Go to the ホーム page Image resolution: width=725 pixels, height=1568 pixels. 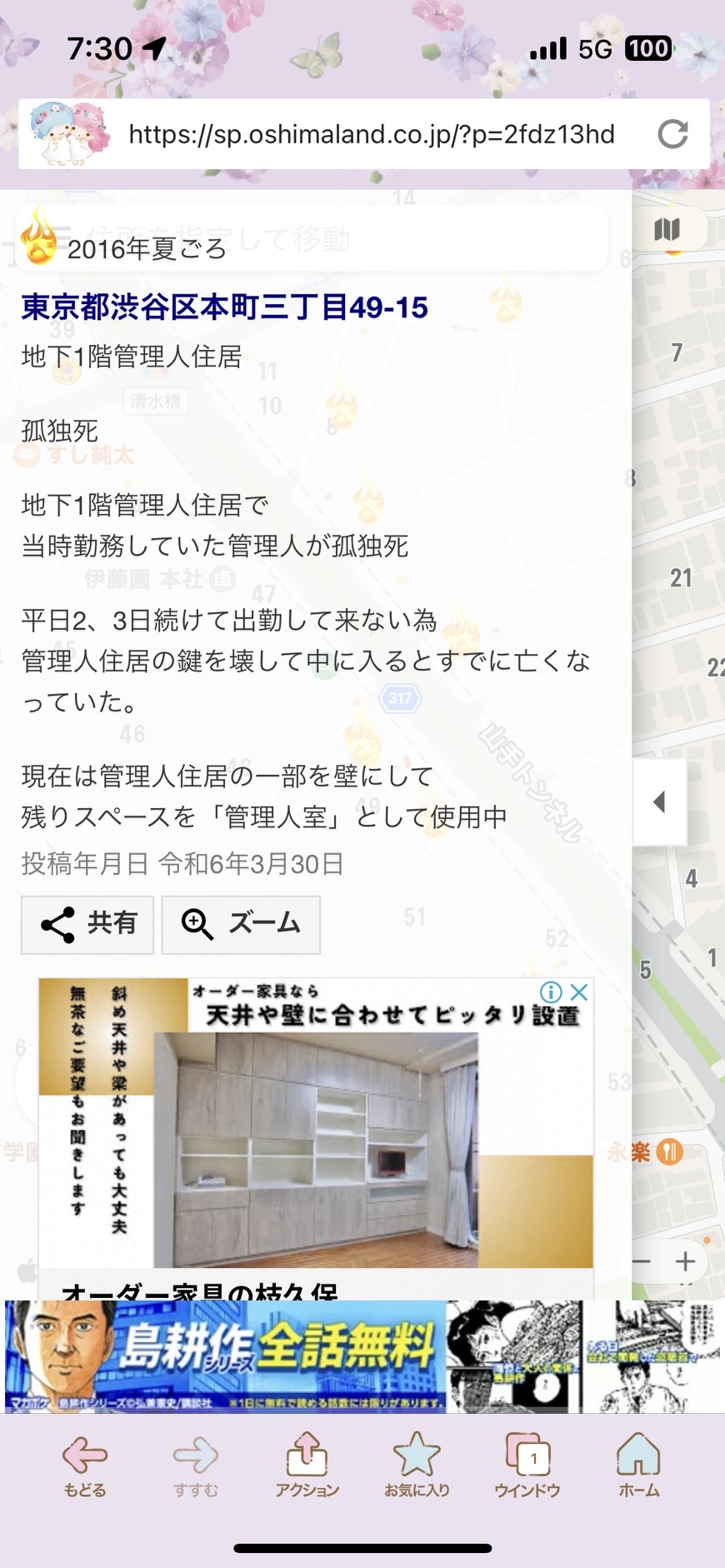pos(638,1466)
